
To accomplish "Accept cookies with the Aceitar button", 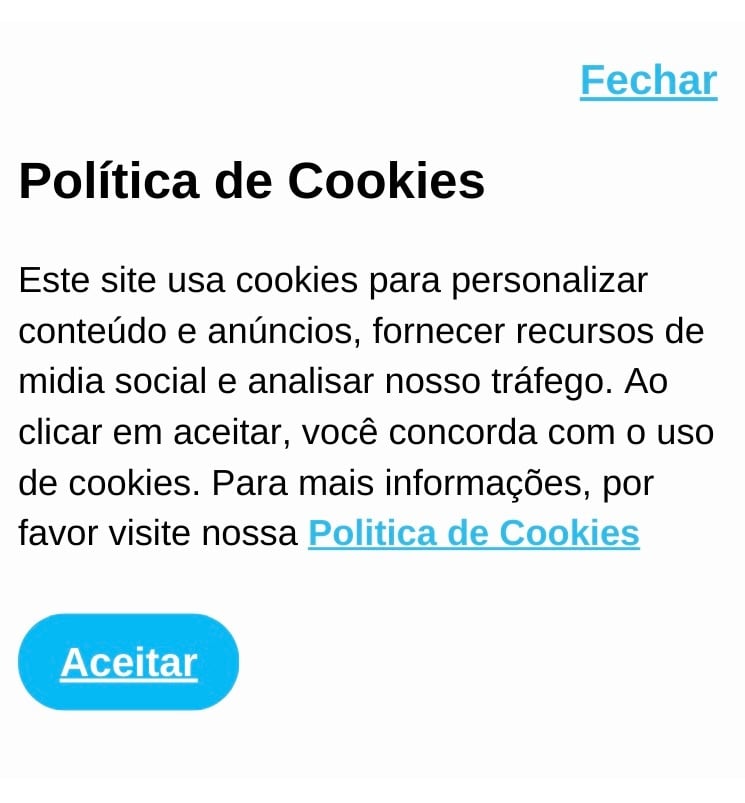I will click(x=129, y=662).
